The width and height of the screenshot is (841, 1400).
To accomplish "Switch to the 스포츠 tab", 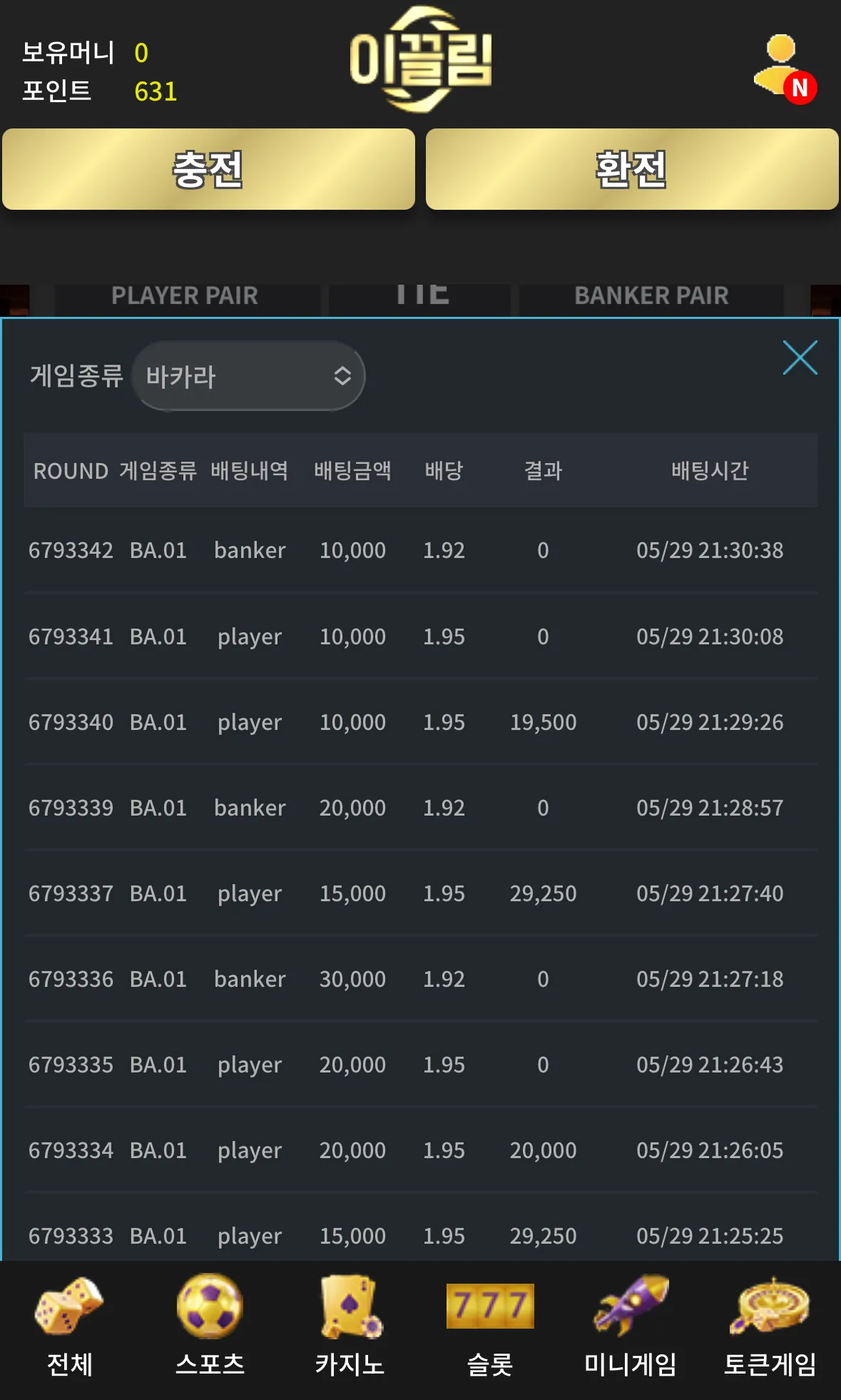I will pos(210,1327).
